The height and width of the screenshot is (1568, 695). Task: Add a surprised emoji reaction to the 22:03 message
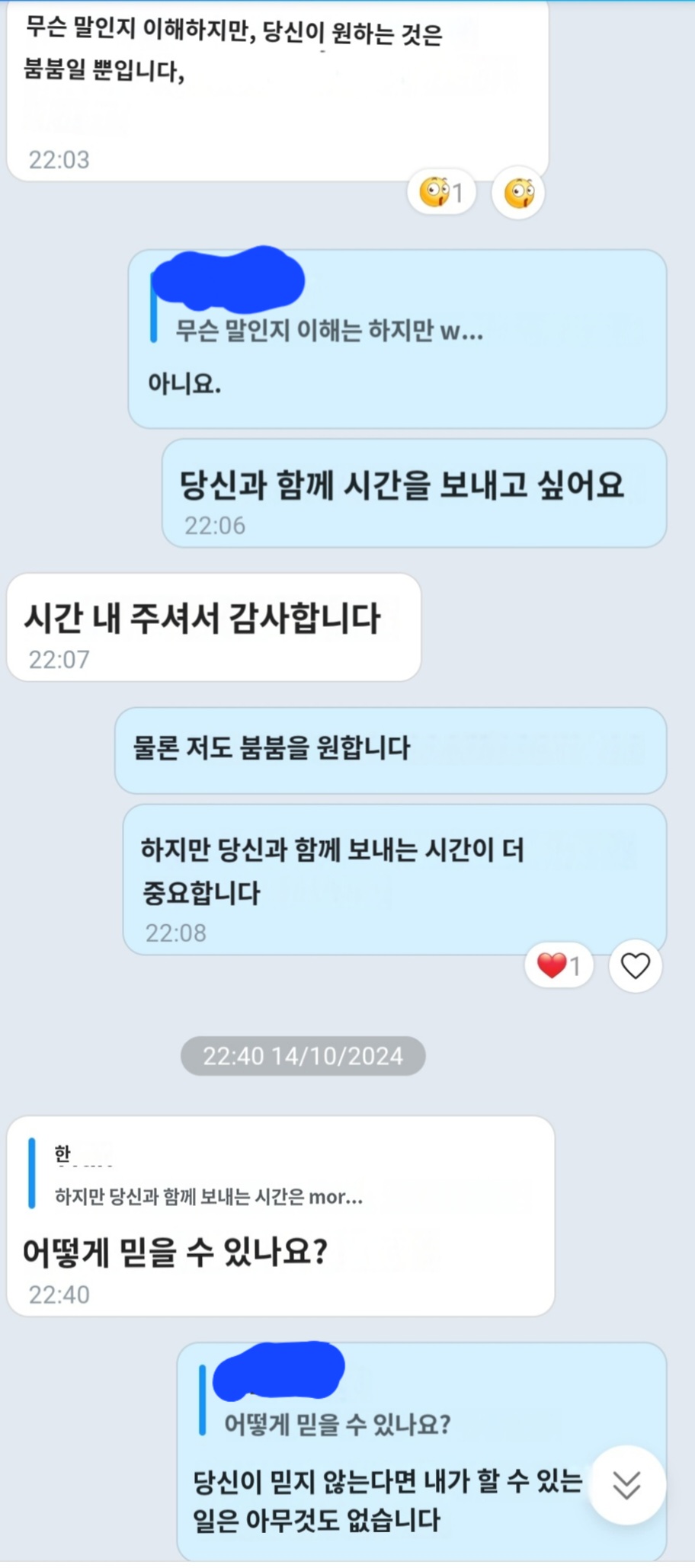(x=518, y=193)
